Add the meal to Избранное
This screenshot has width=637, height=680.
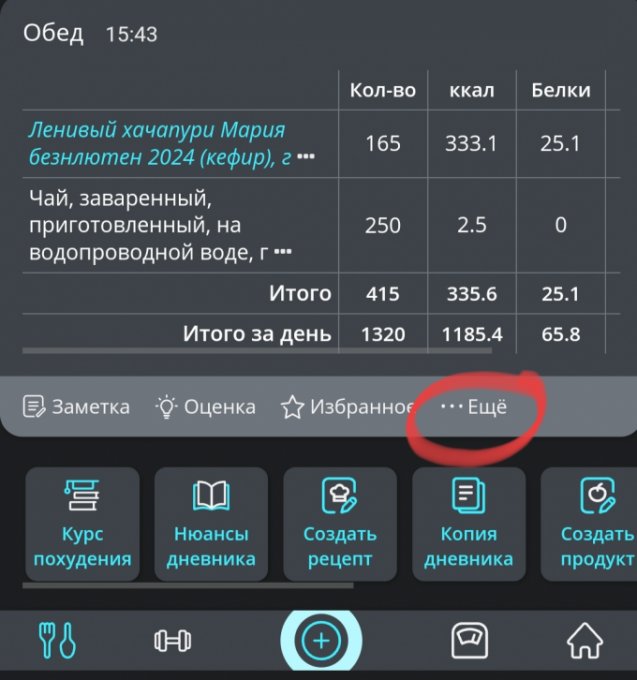(346, 407)
